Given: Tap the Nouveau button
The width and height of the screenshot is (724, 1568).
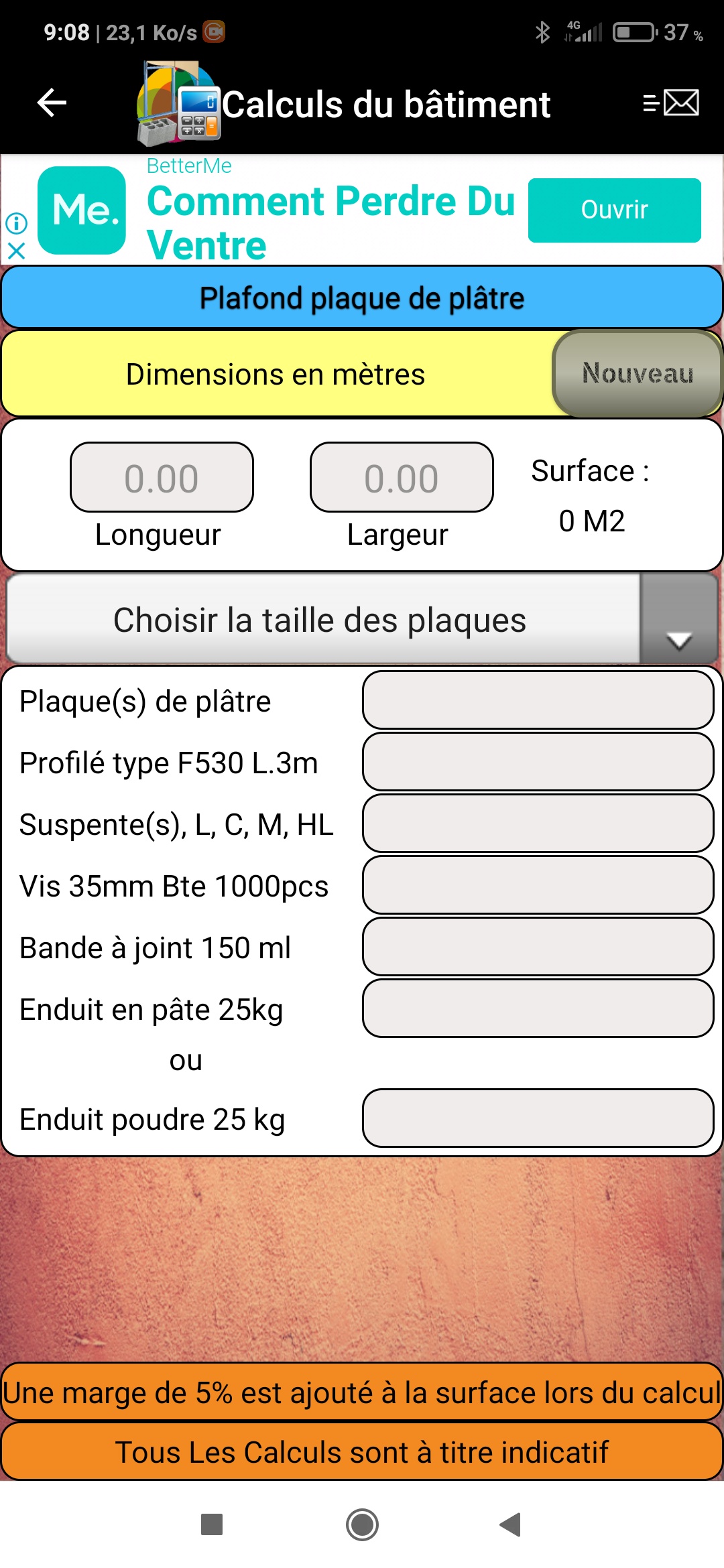Looking at the screenshot, I should 637,373.
